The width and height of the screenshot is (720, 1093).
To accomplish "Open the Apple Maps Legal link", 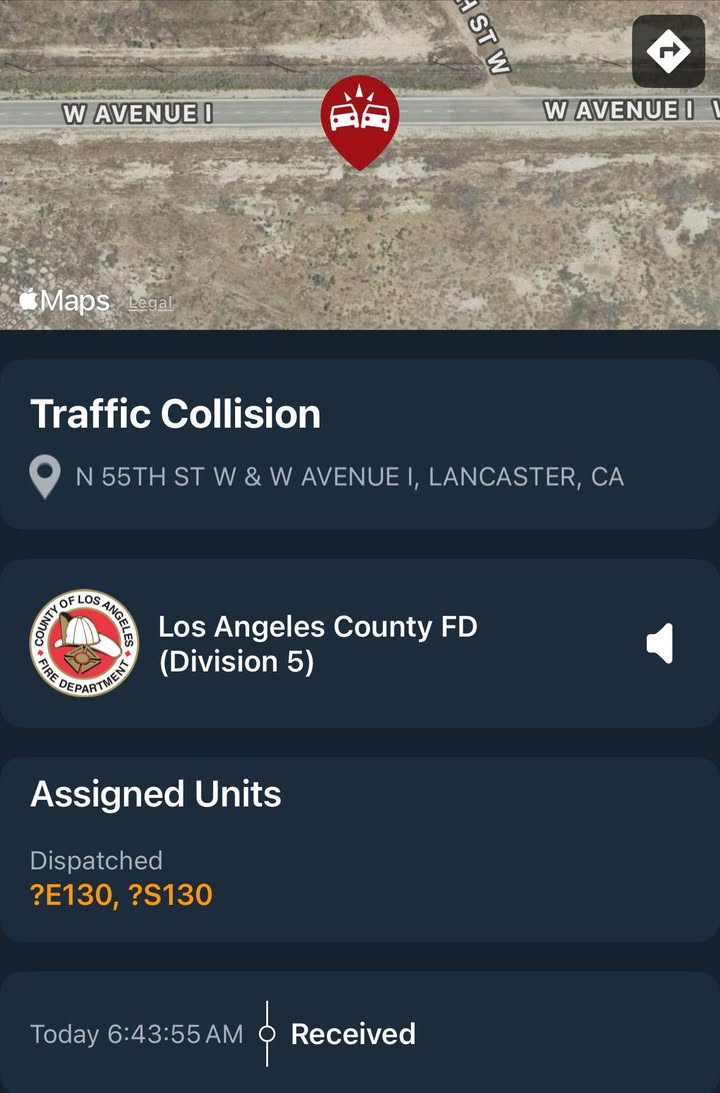I will 150,303.
